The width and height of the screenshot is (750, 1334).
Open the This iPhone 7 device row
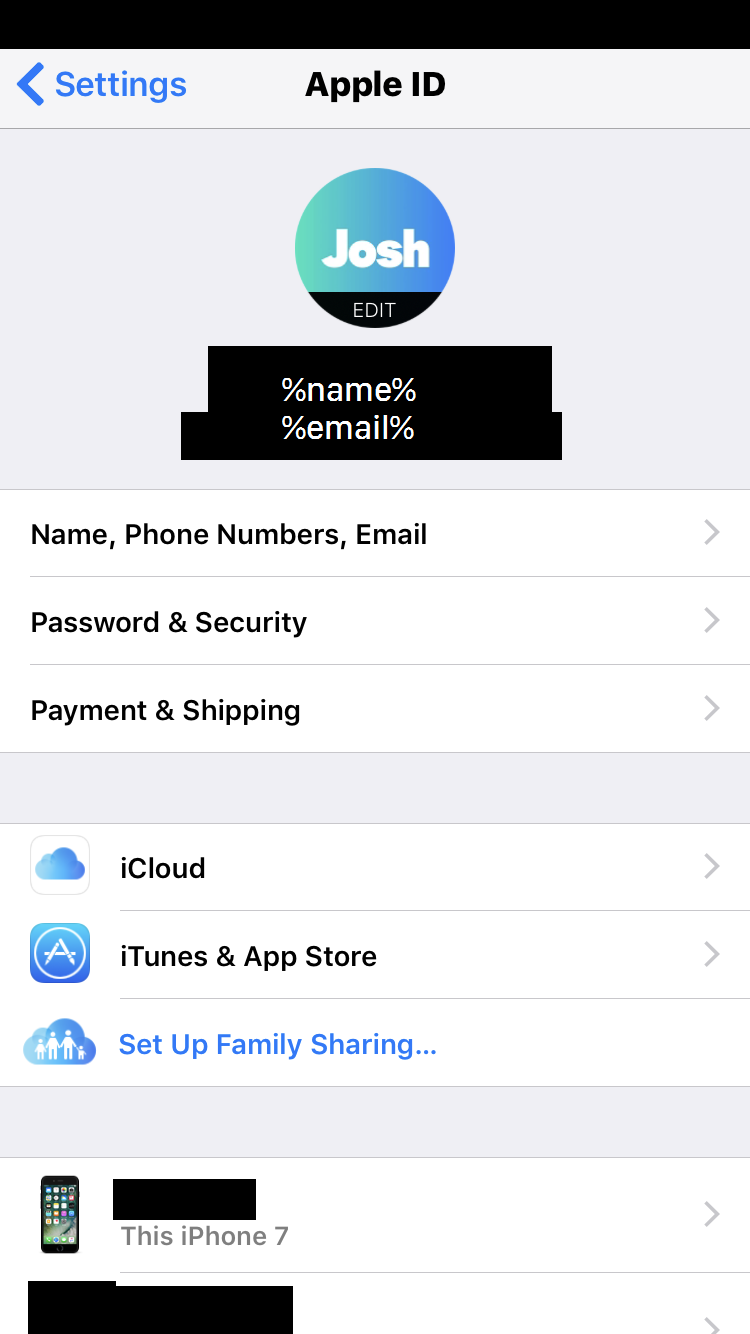(375, 1215)
